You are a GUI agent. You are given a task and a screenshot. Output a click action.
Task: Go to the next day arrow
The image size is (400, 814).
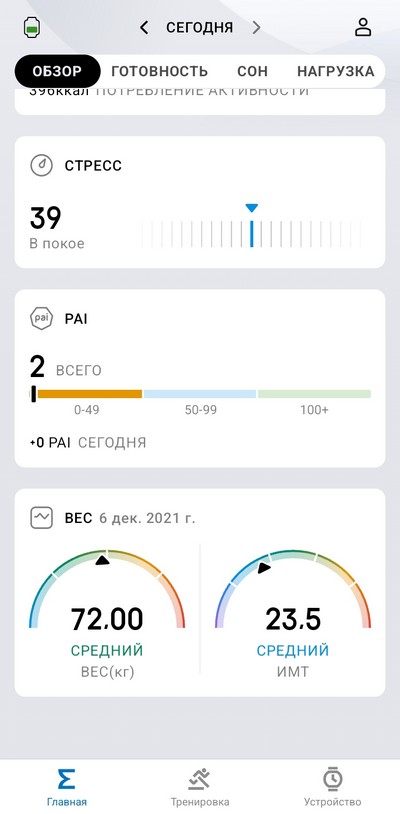[x=256, y=28]
